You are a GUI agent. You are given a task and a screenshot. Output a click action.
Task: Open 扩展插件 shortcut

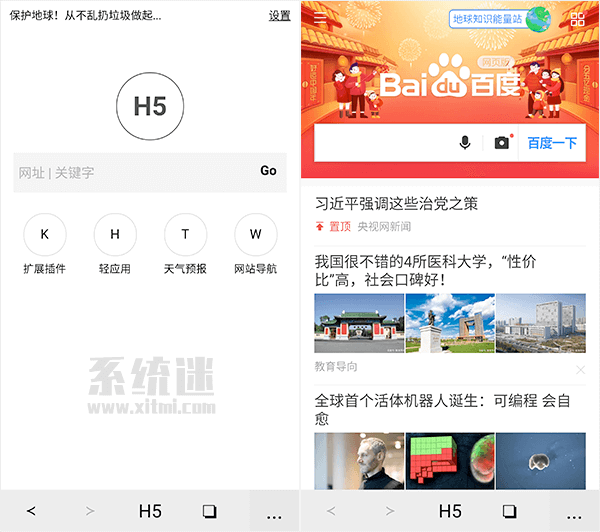(x=44, y=235)
